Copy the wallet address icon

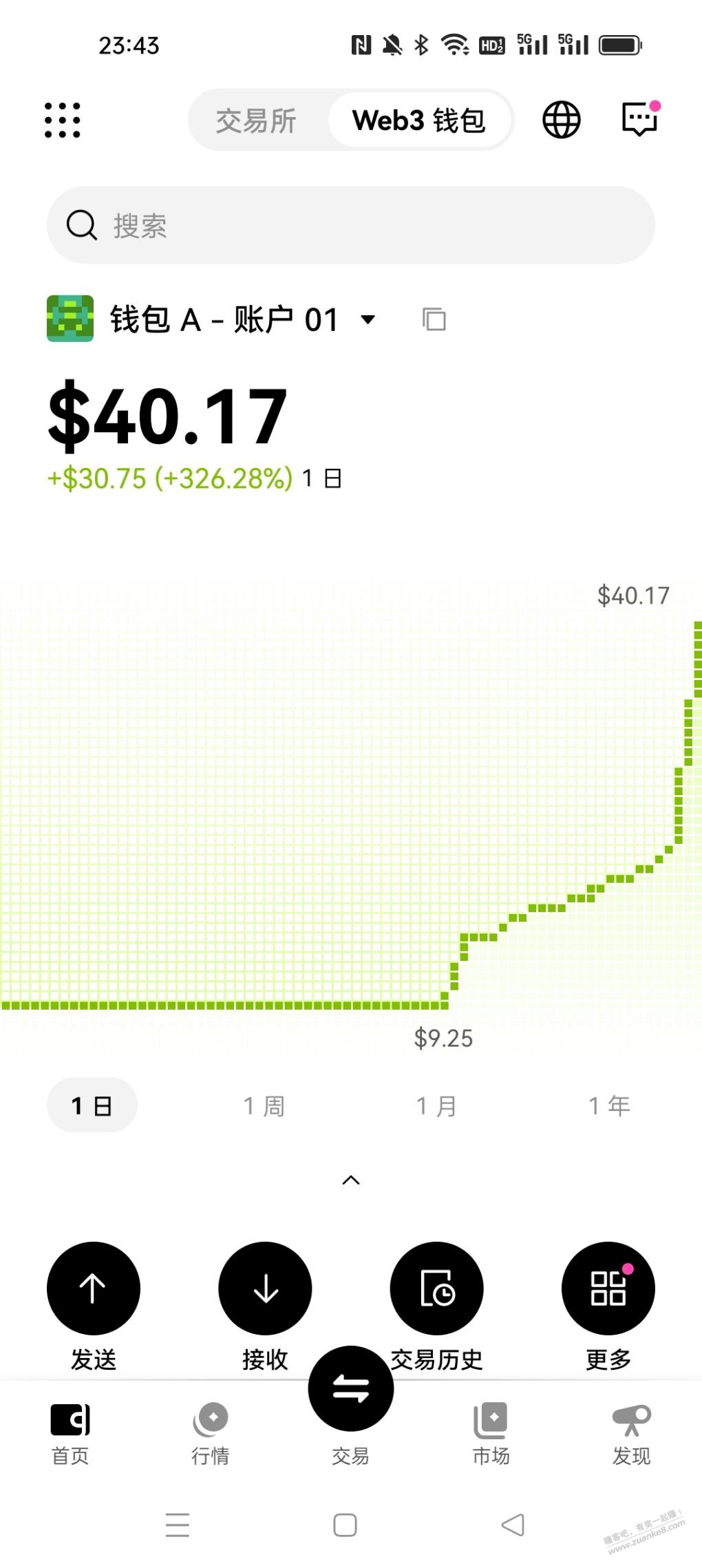point(434,319)
